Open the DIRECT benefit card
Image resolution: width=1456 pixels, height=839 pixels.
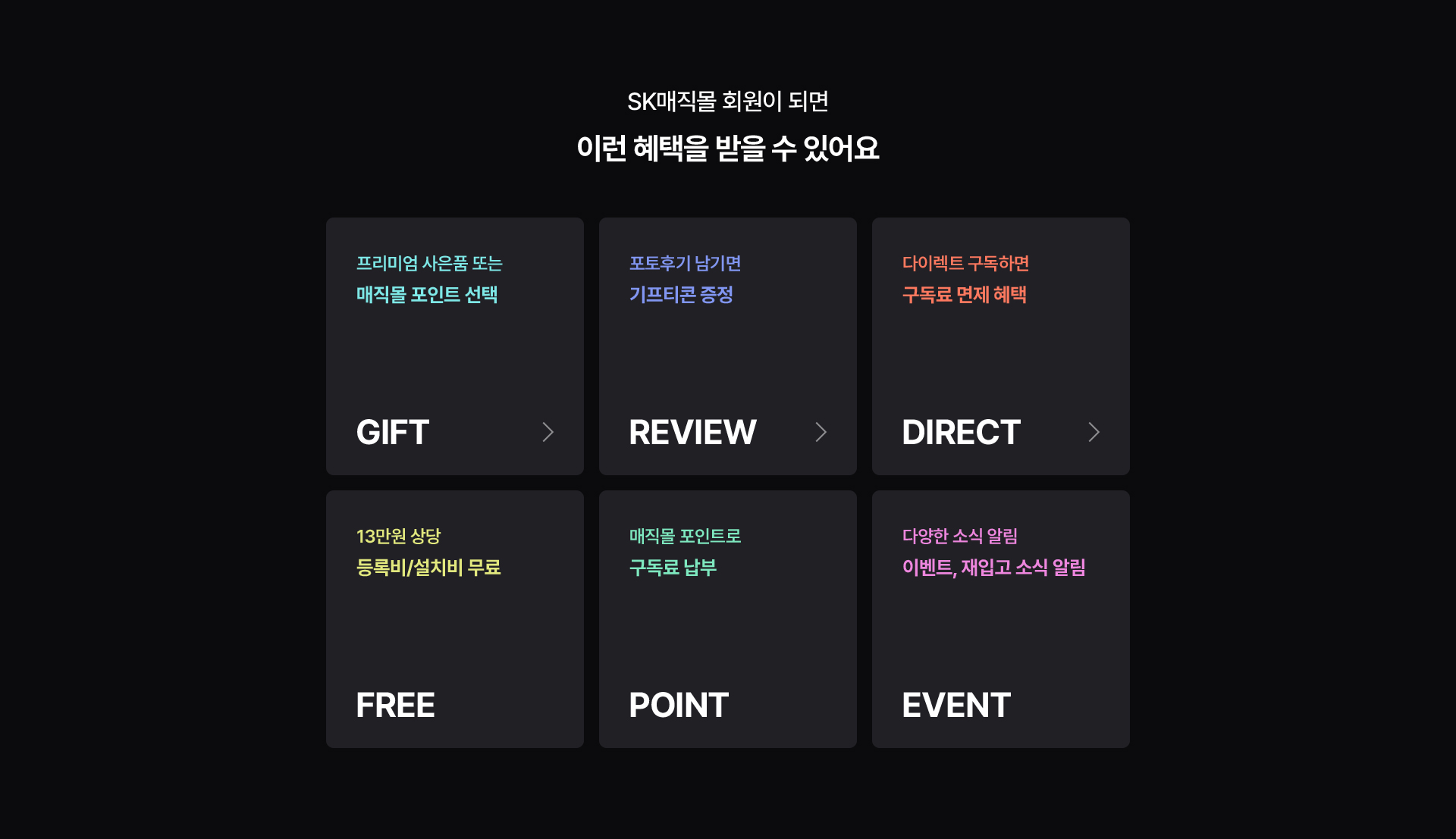tap(1001, 346)
